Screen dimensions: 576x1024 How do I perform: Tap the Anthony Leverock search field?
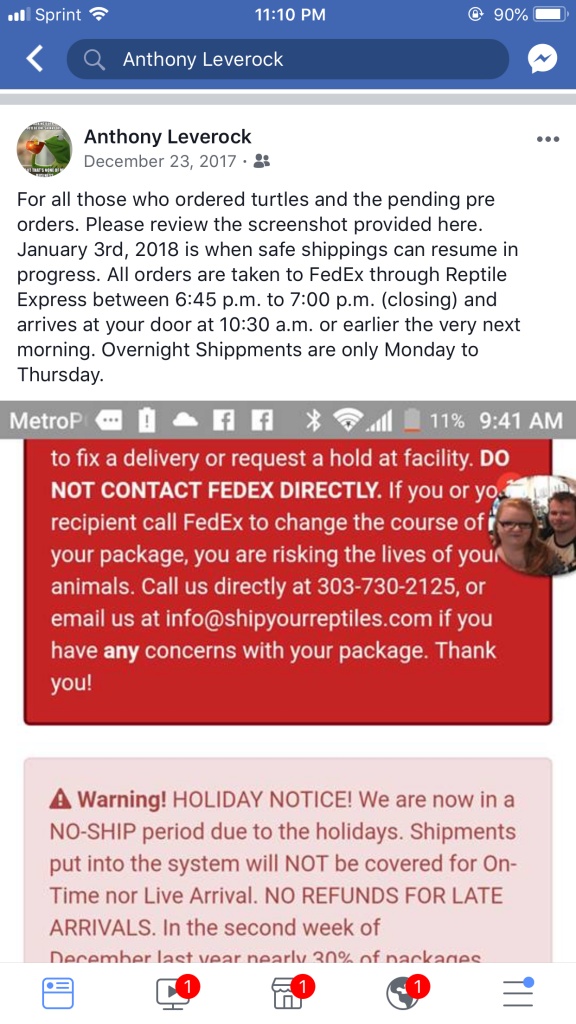pyautogui.click(x=287, y=59)
